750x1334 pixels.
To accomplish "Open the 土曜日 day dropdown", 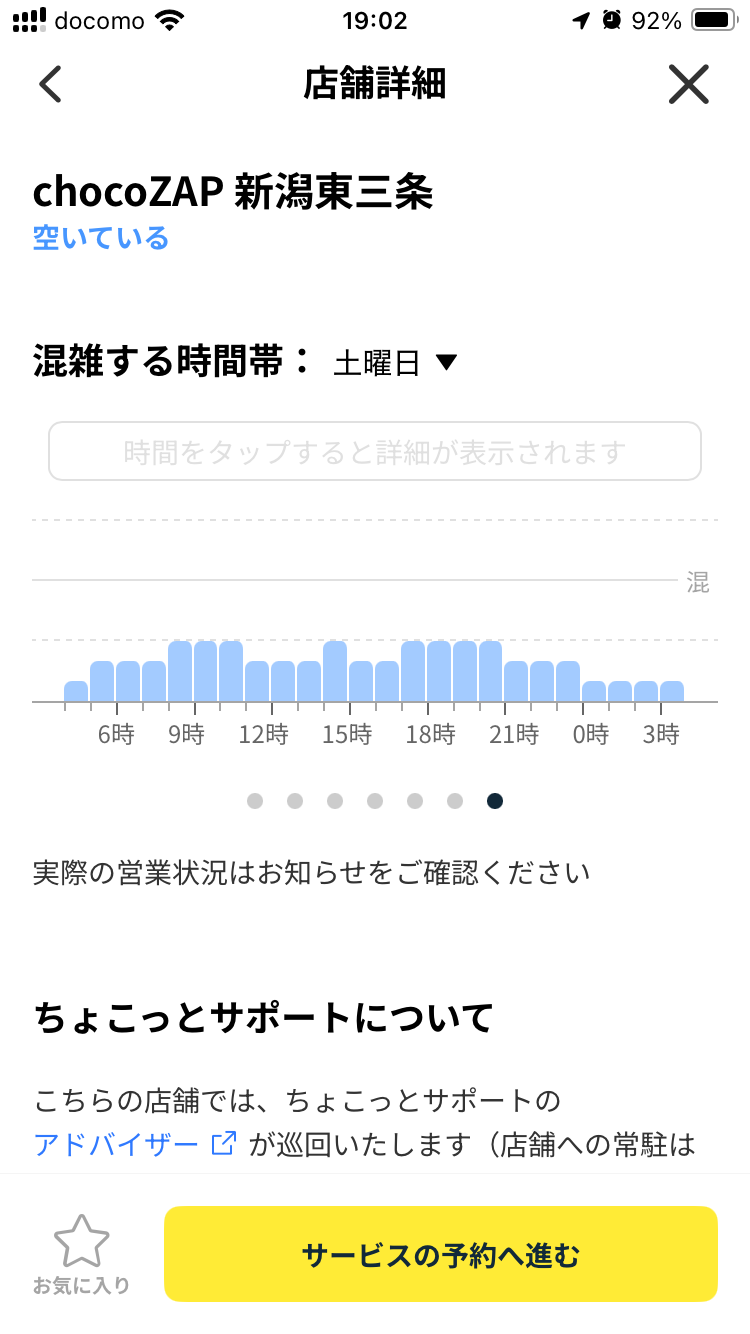I will tap(395, 362).
